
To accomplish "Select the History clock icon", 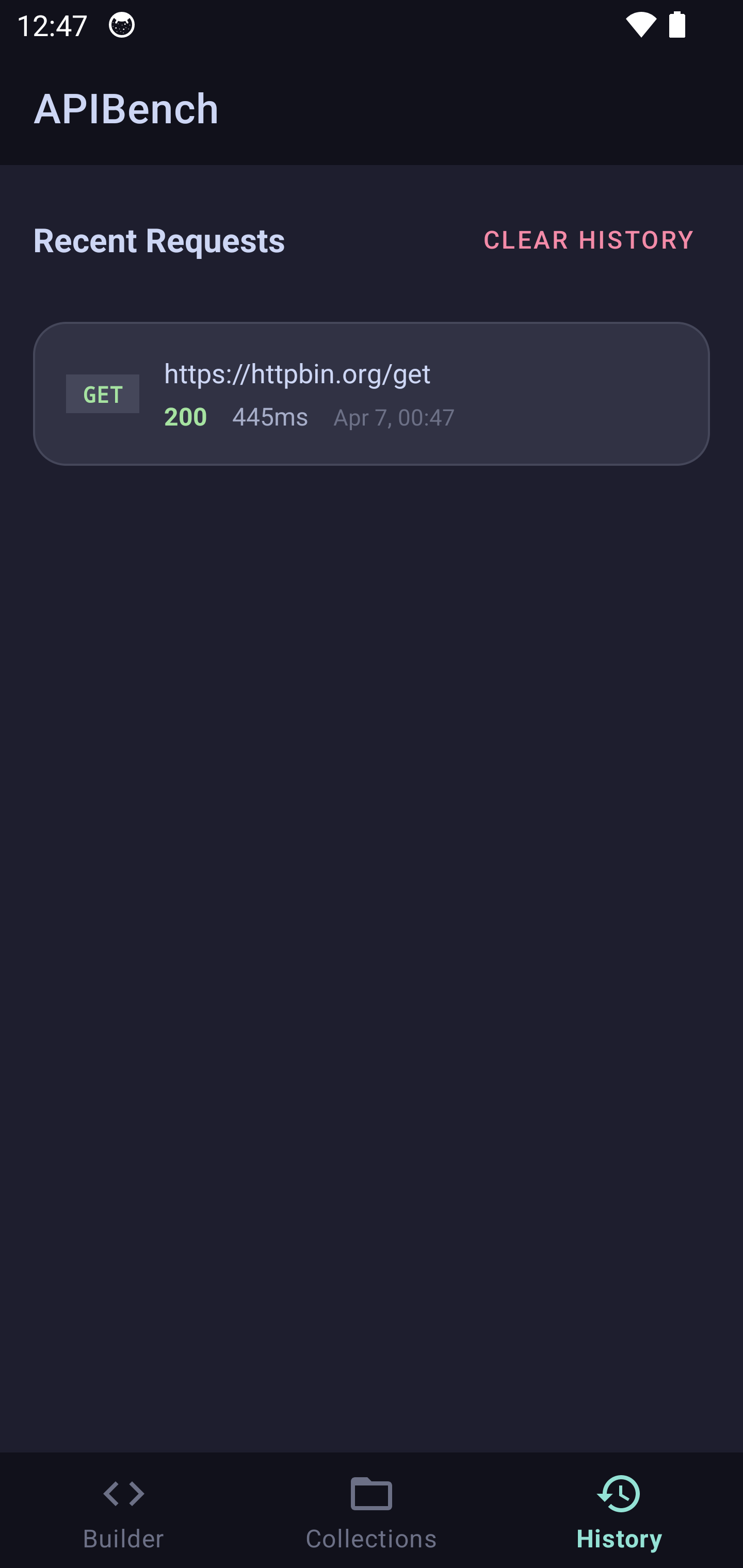I will (x=619, y=1493).
